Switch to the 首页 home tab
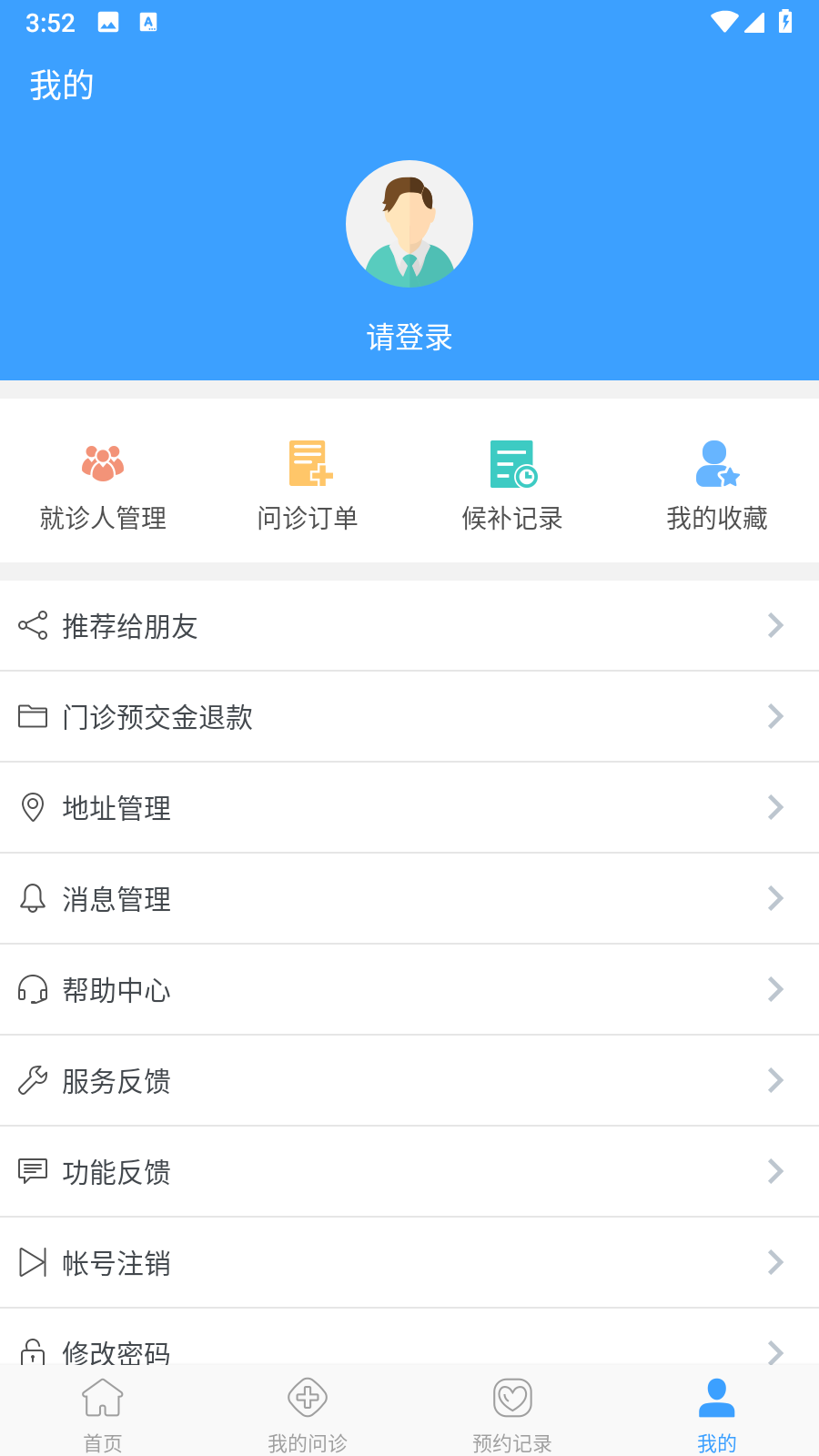The width and height of the screenshot is (819, 1456). tap(103, 1412)
